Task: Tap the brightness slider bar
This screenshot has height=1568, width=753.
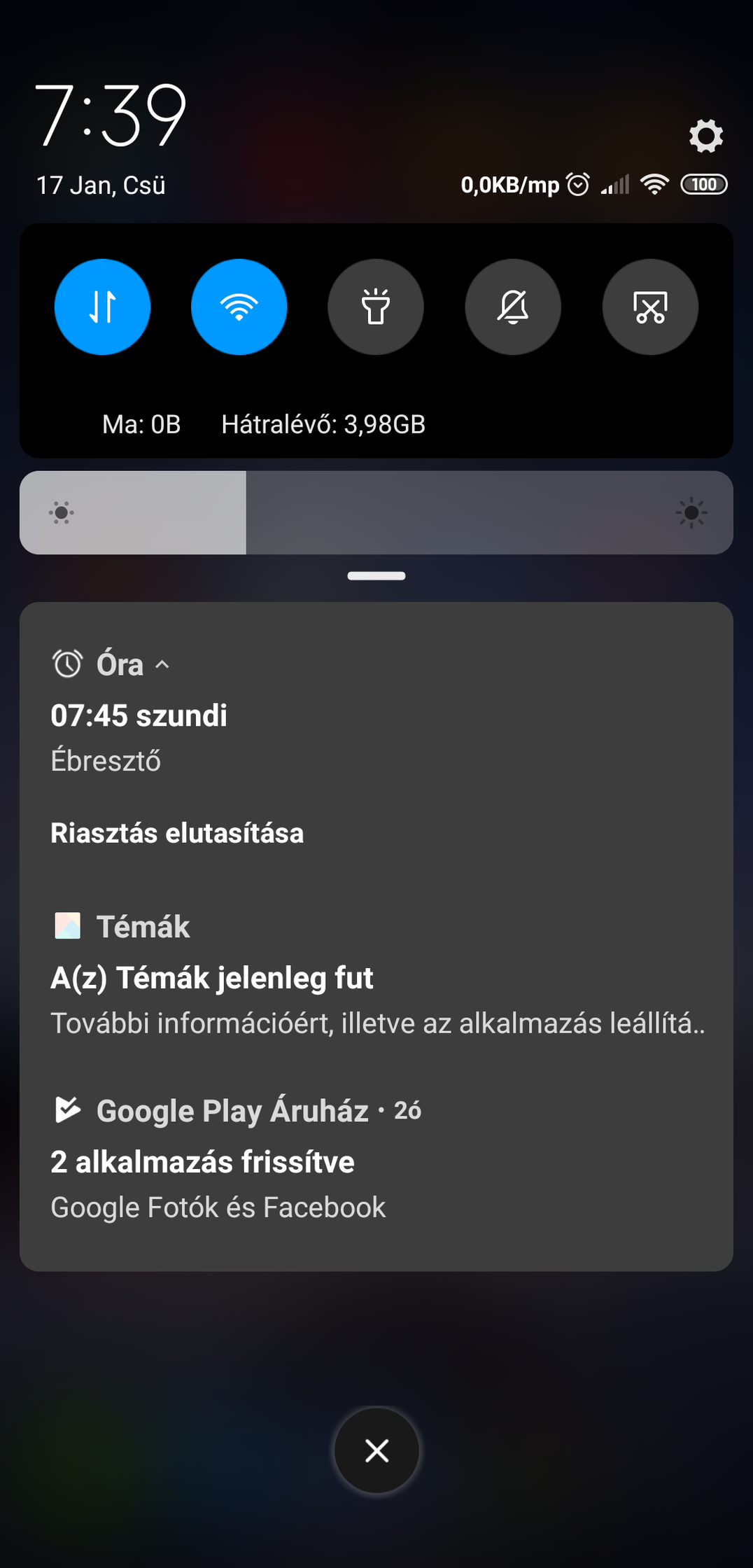Action: pyautogui.click(x=376, y=512)
